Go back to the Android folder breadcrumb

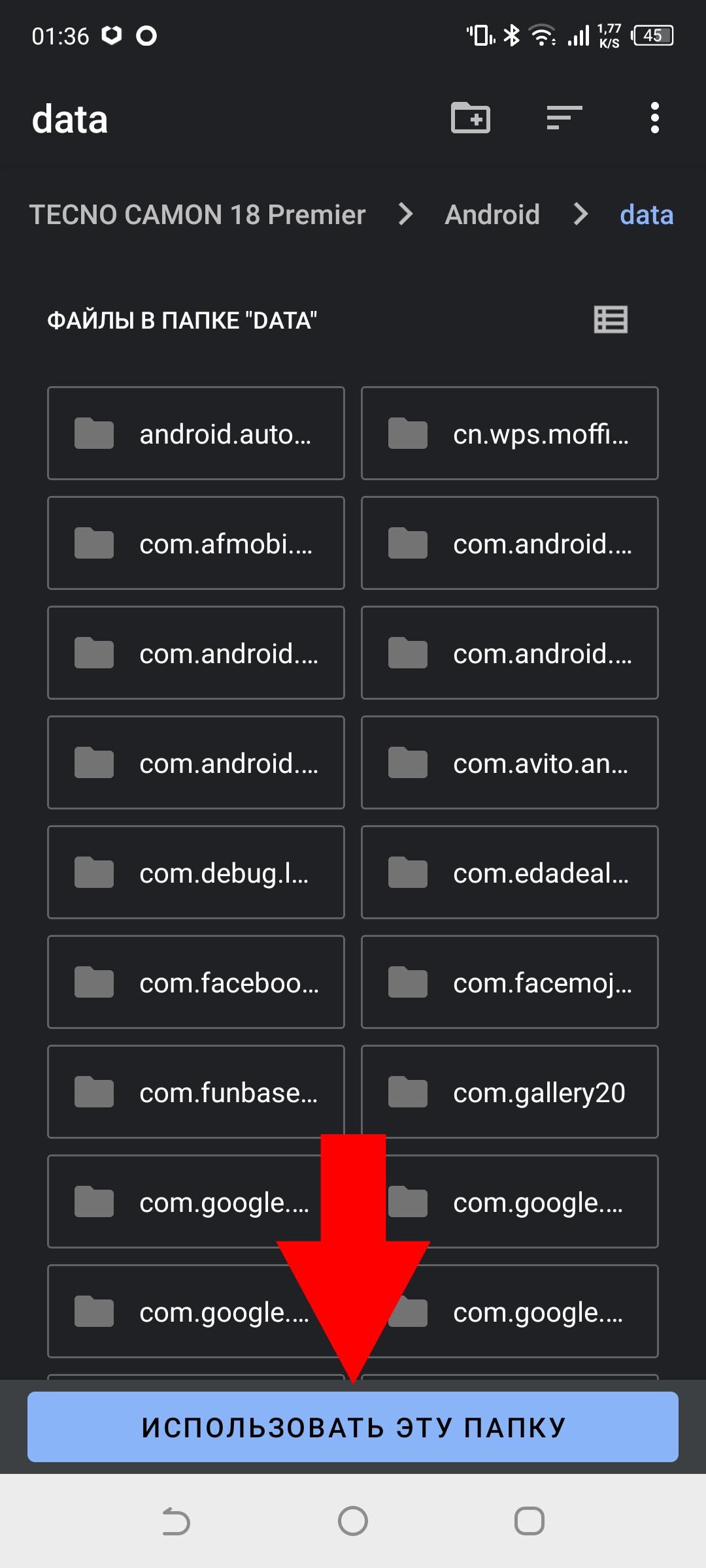[492, 215]
